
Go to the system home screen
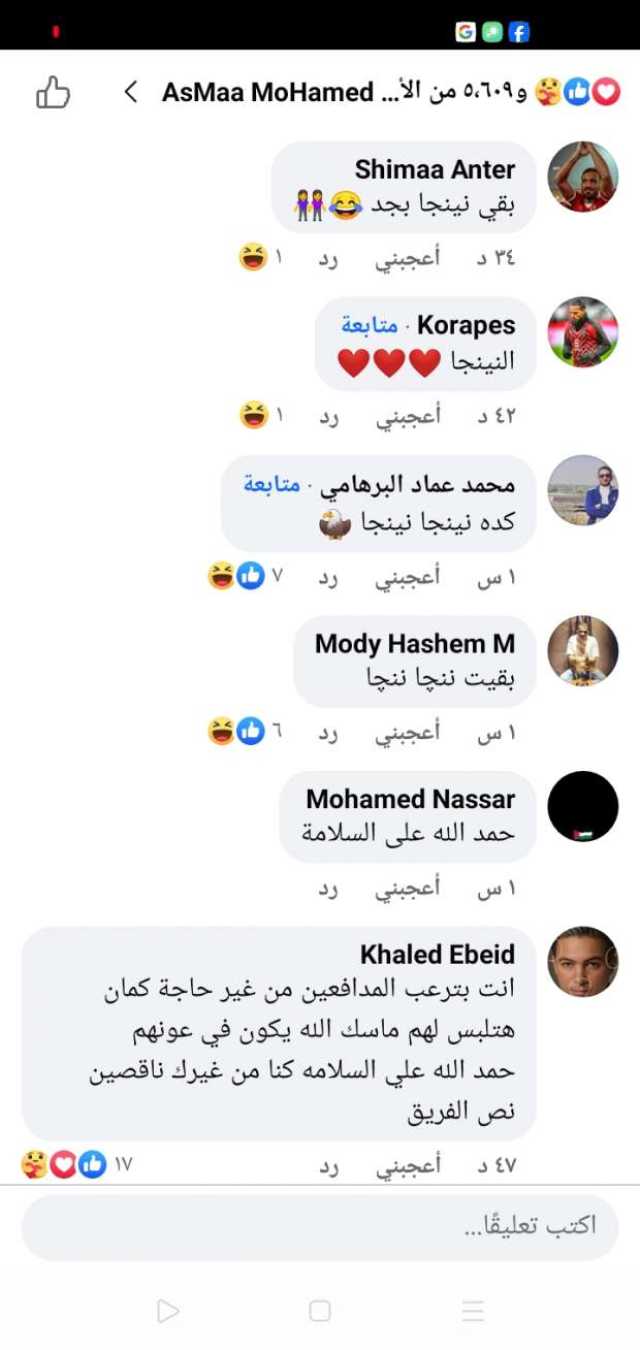click(320, 1311)
